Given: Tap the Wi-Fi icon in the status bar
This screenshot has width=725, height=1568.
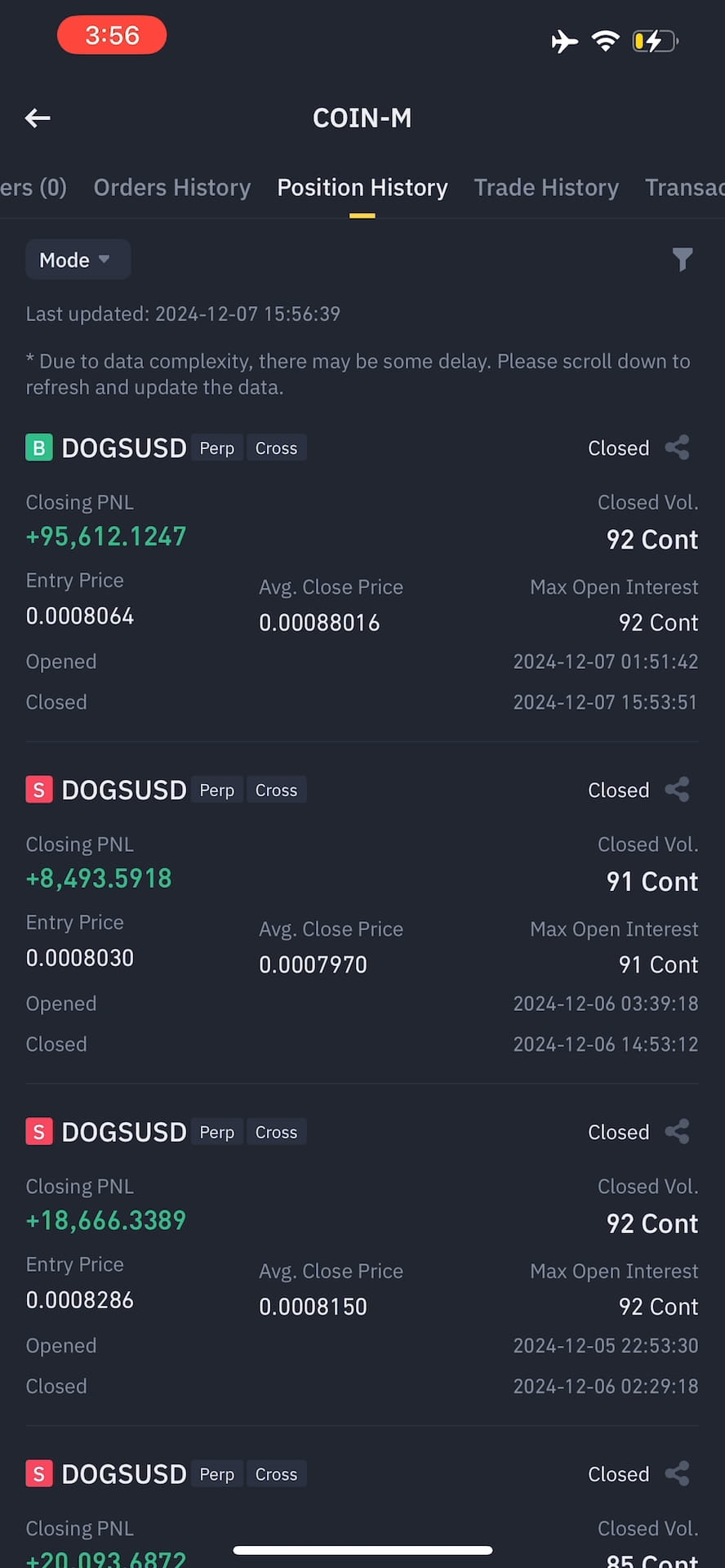Looking at the screenshot, I should click(605, 40).
